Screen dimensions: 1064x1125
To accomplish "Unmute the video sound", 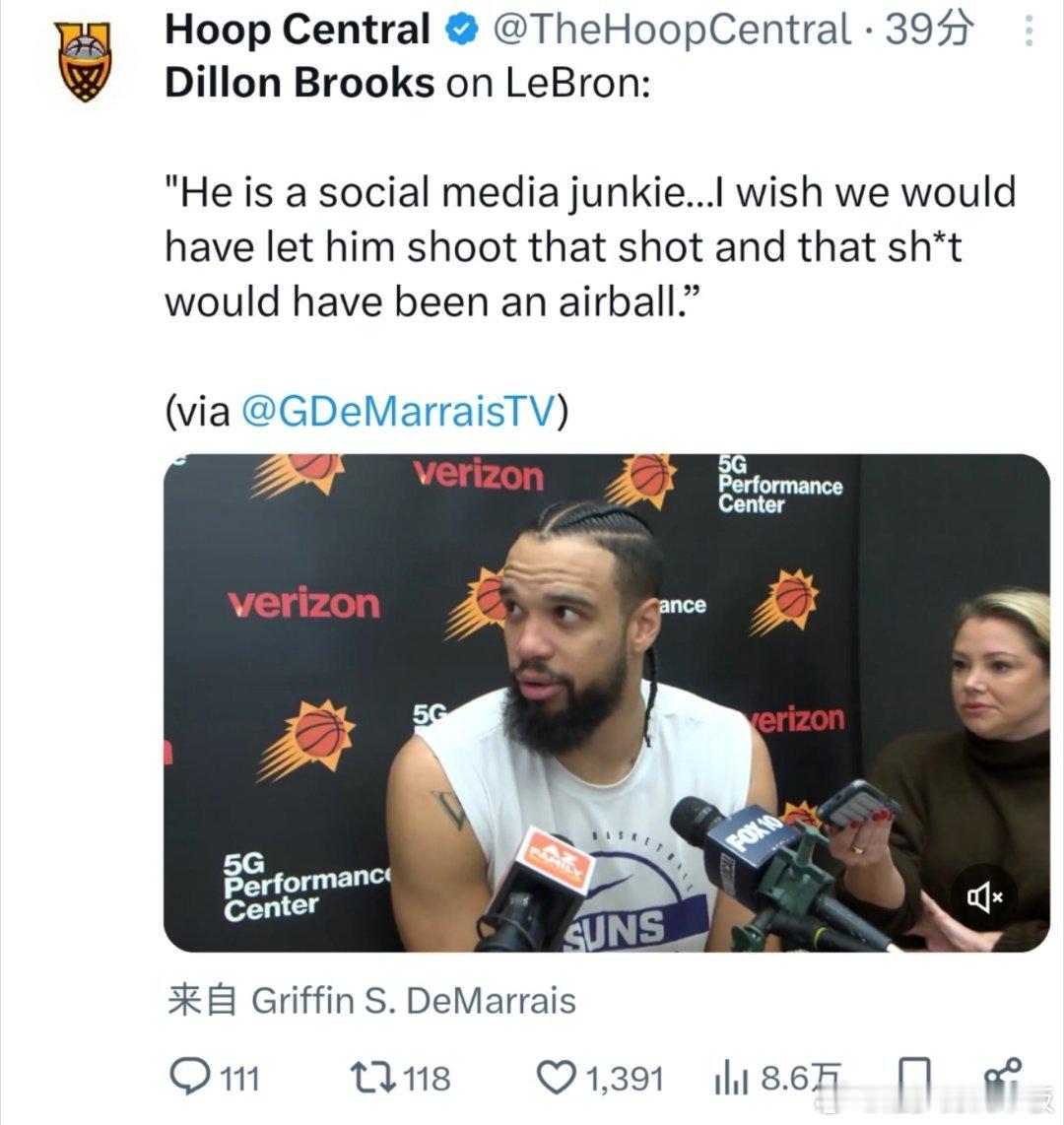I will [x=984, y=897].
